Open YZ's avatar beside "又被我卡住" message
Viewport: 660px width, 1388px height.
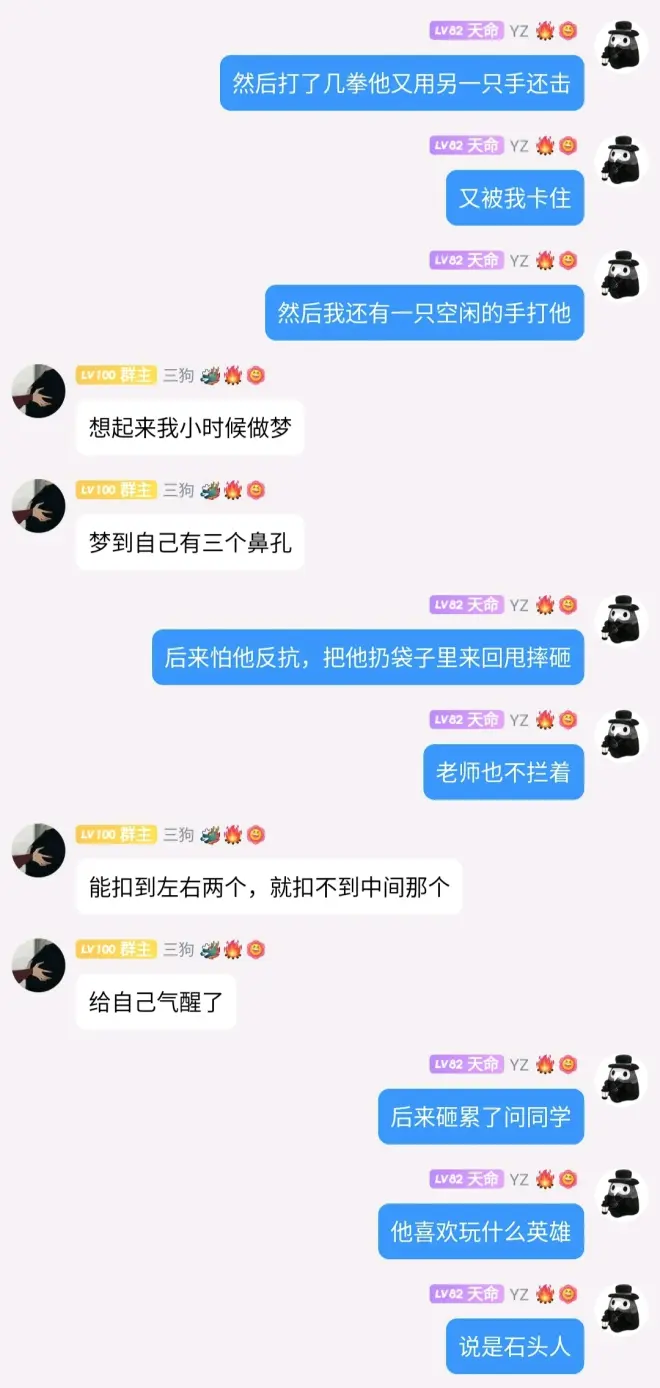coord(622,161)
